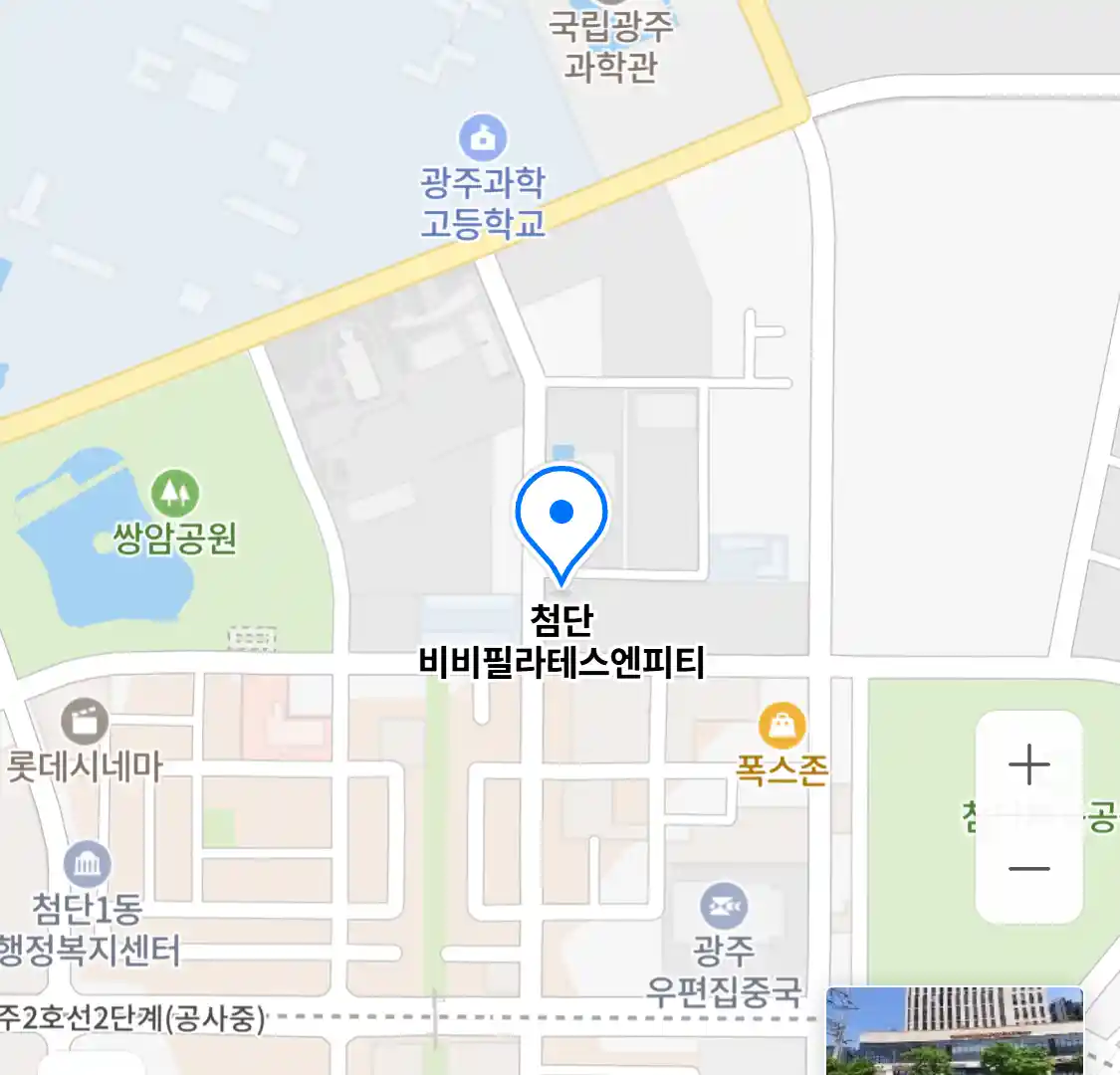Viewport: 1120px width, 1075px height.
Task: Zoom out on the map
Action: pyautogui.click(x=1028, y=868)
